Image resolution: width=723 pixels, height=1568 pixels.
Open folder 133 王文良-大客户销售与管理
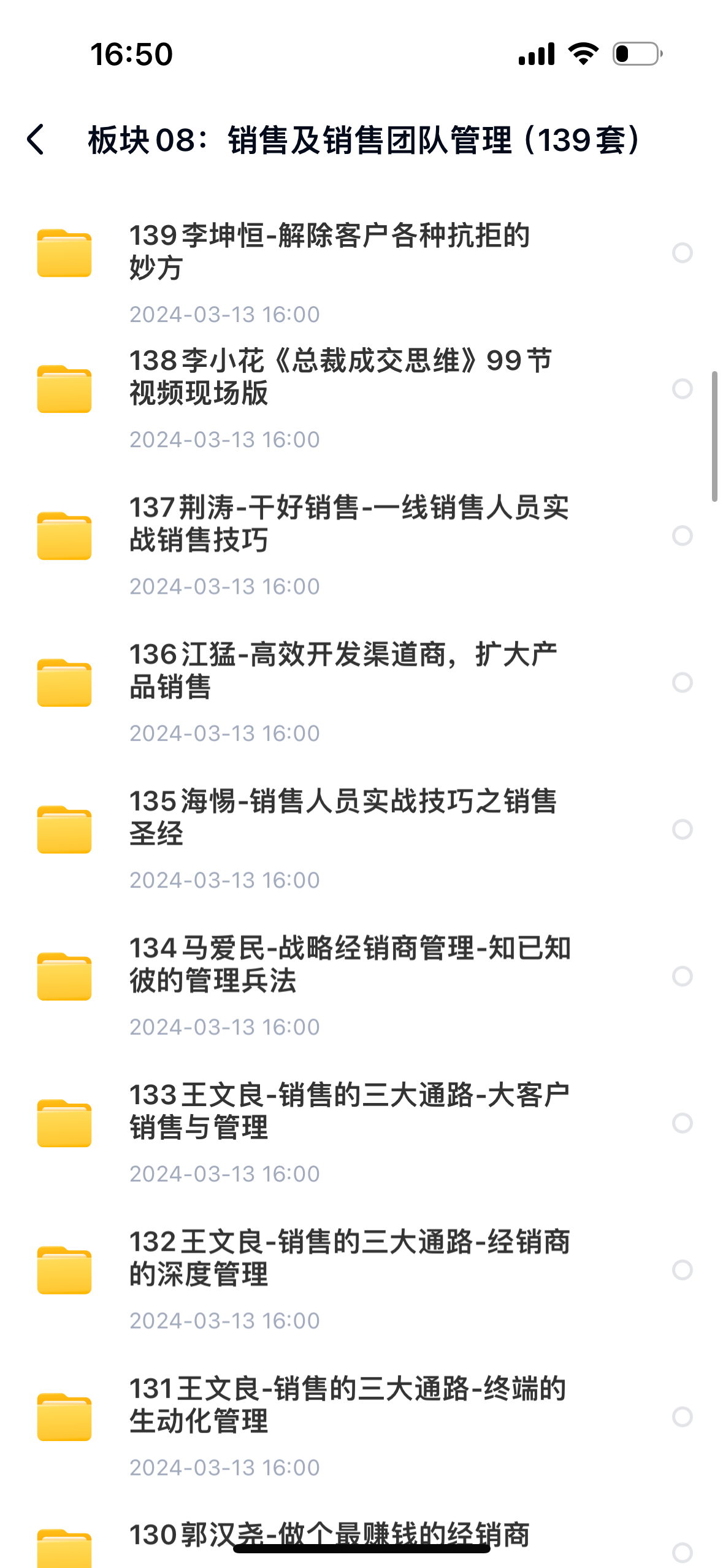349,1111
